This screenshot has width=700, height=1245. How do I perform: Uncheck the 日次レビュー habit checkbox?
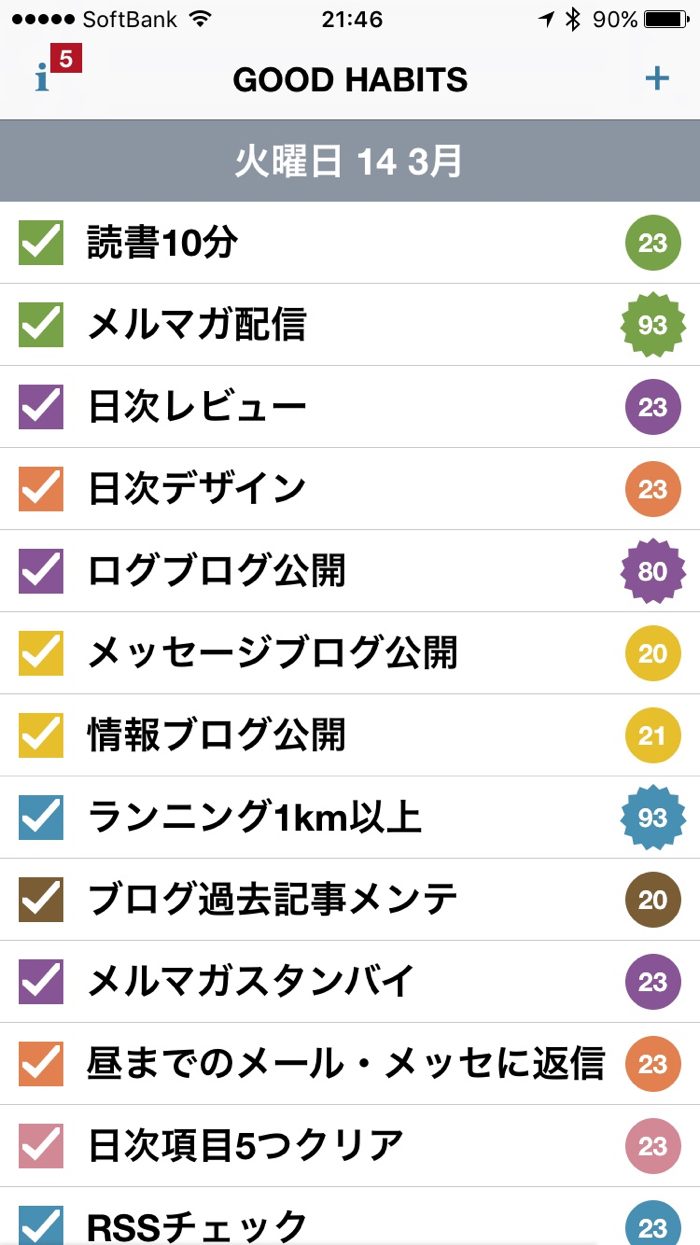tap(41, 407)
